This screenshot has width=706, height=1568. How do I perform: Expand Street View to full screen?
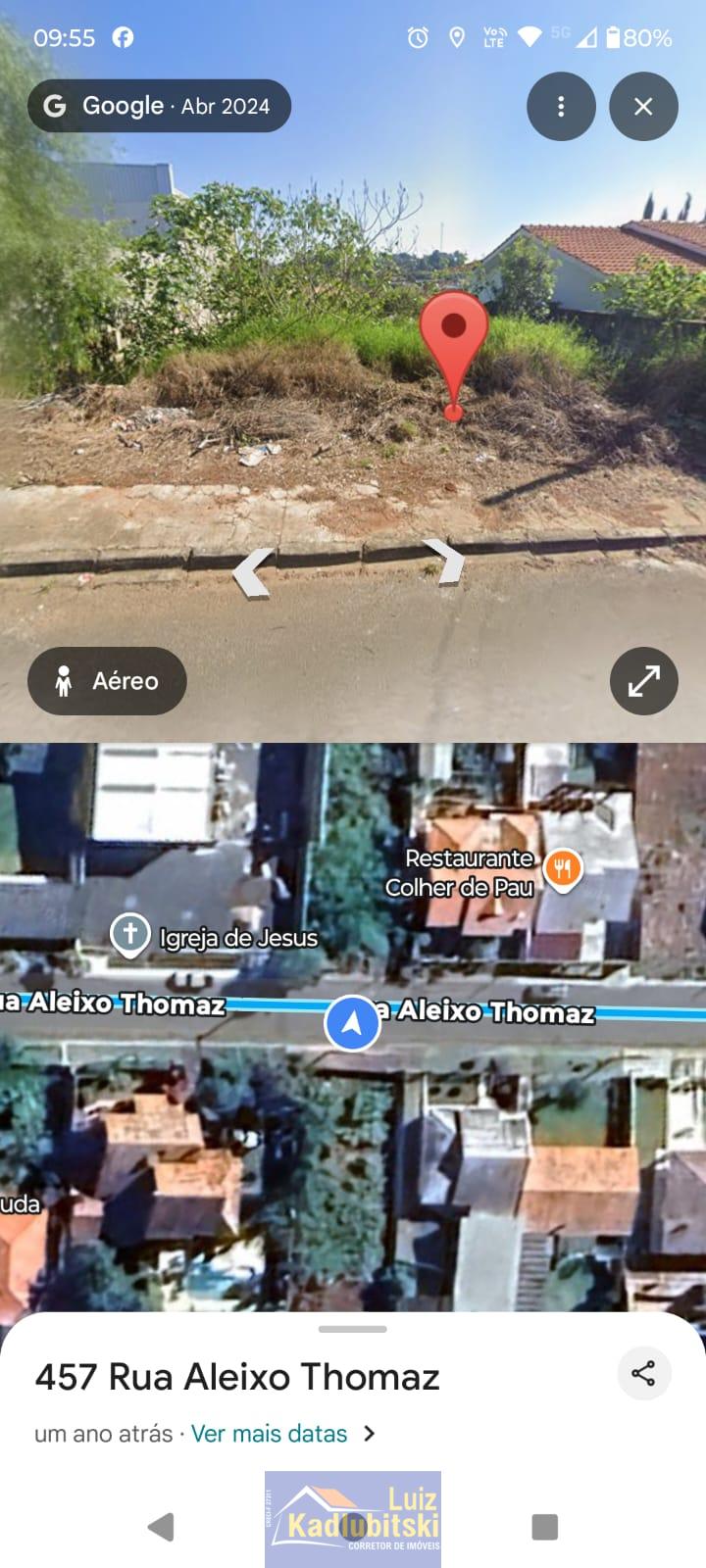pos(643,680)
